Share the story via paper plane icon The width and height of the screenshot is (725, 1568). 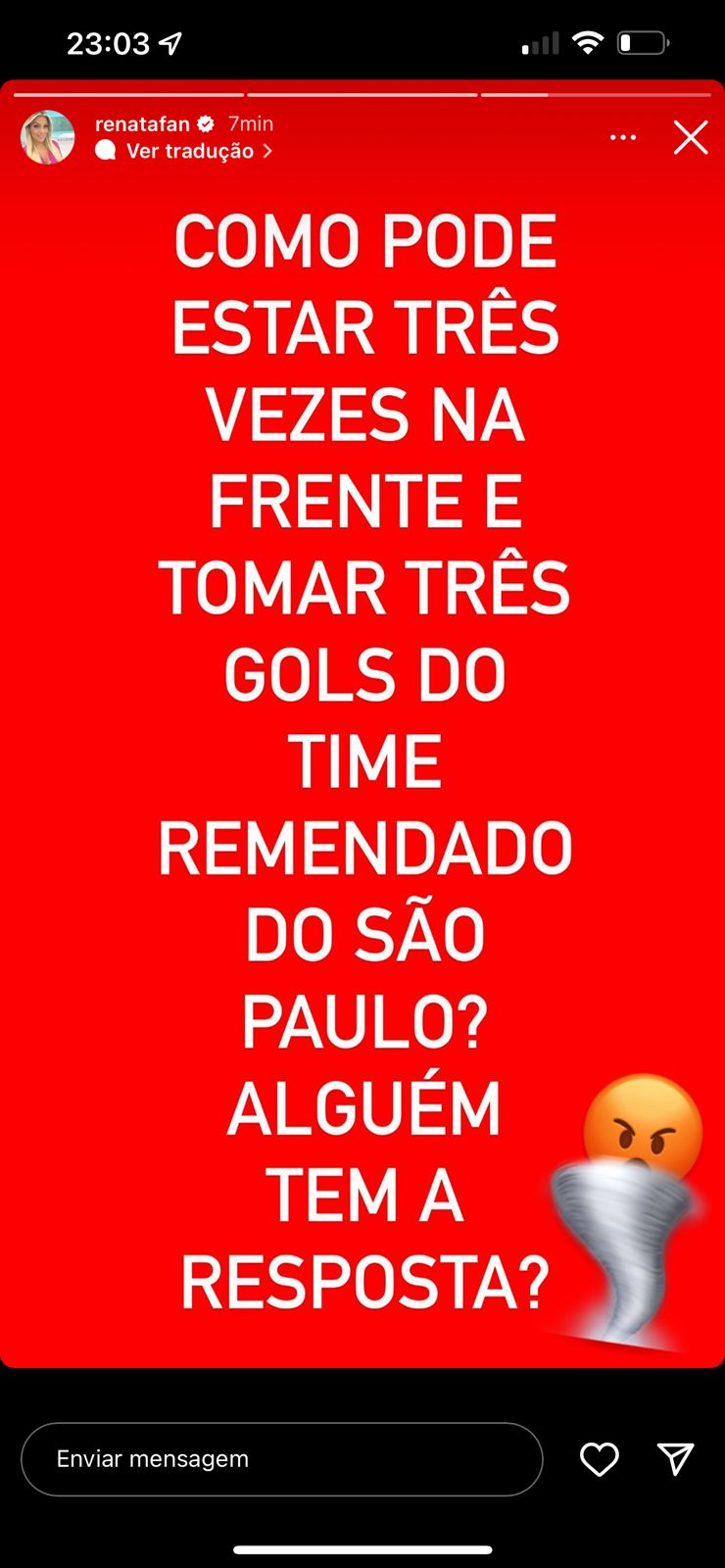pyautogui.click(x=675, y=1459)
